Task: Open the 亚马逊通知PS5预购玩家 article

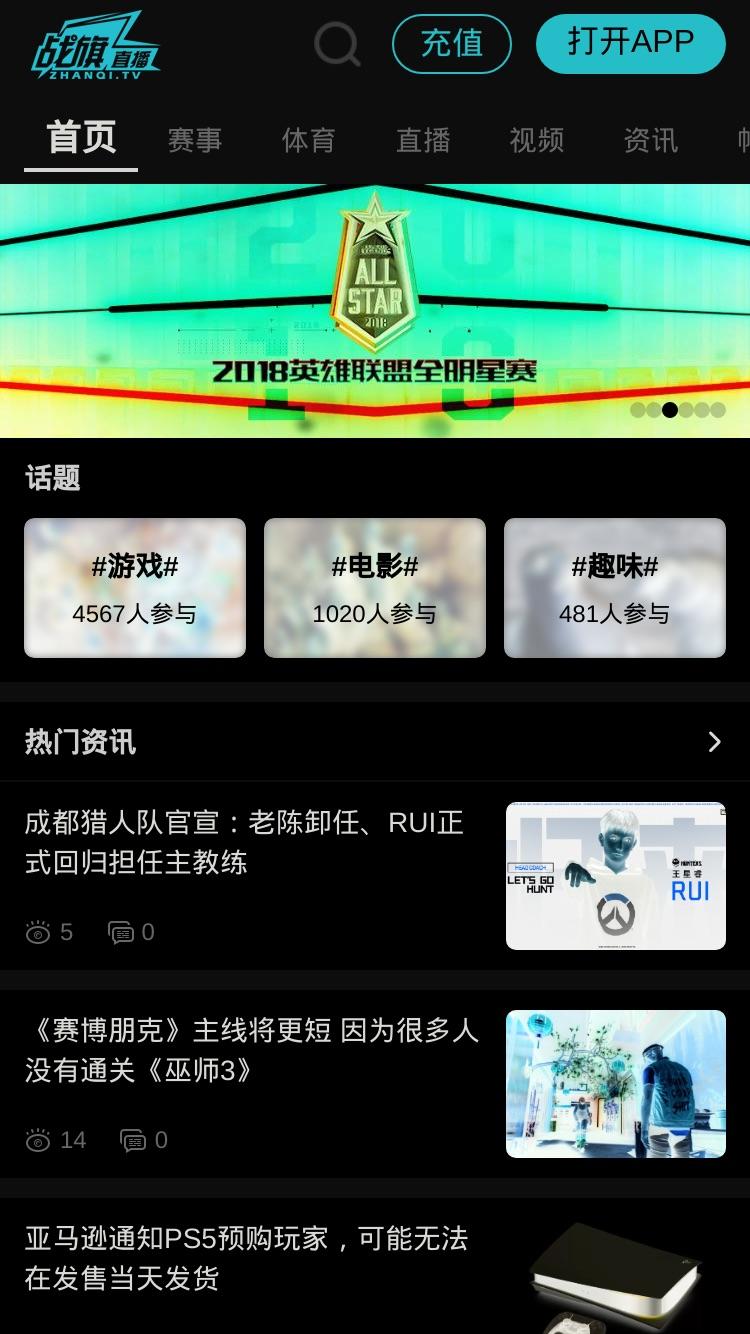Action: pyautogui.click(x=375, y=1266)
